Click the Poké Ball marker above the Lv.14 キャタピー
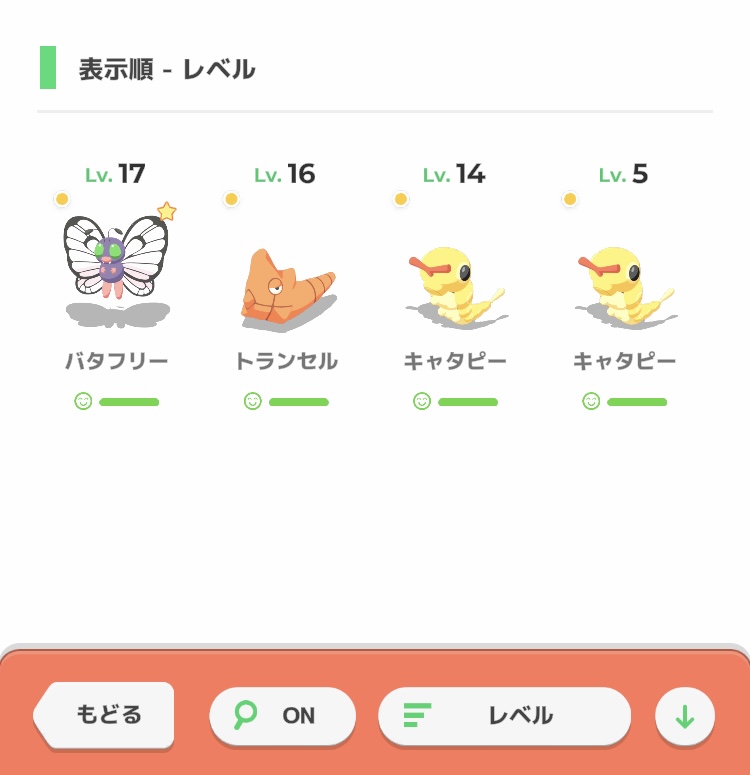This screenshot has width=750, height=775. pos(400,198)
